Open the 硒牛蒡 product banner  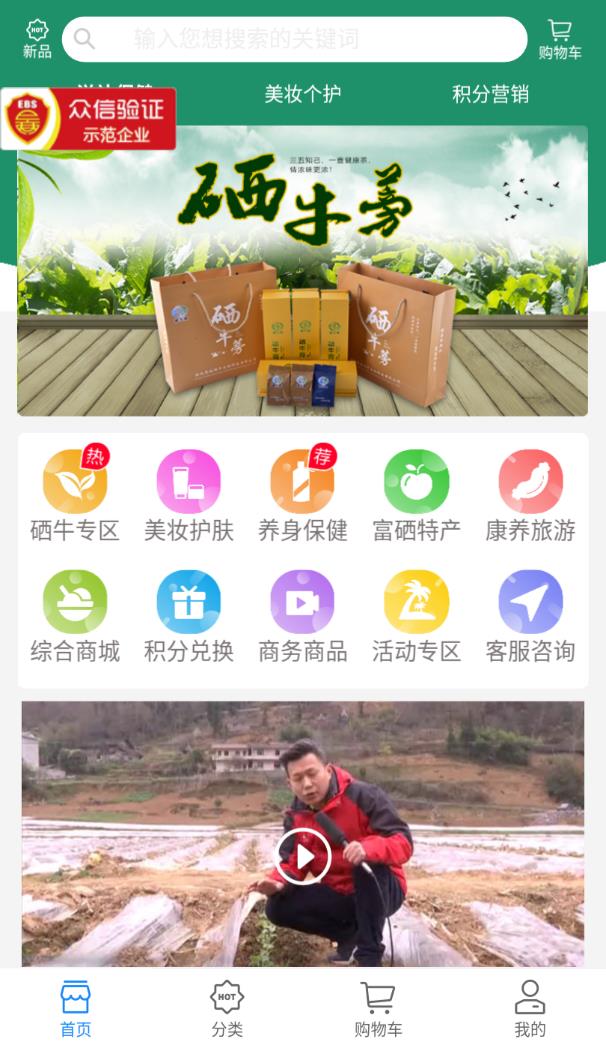coord(302,270)
